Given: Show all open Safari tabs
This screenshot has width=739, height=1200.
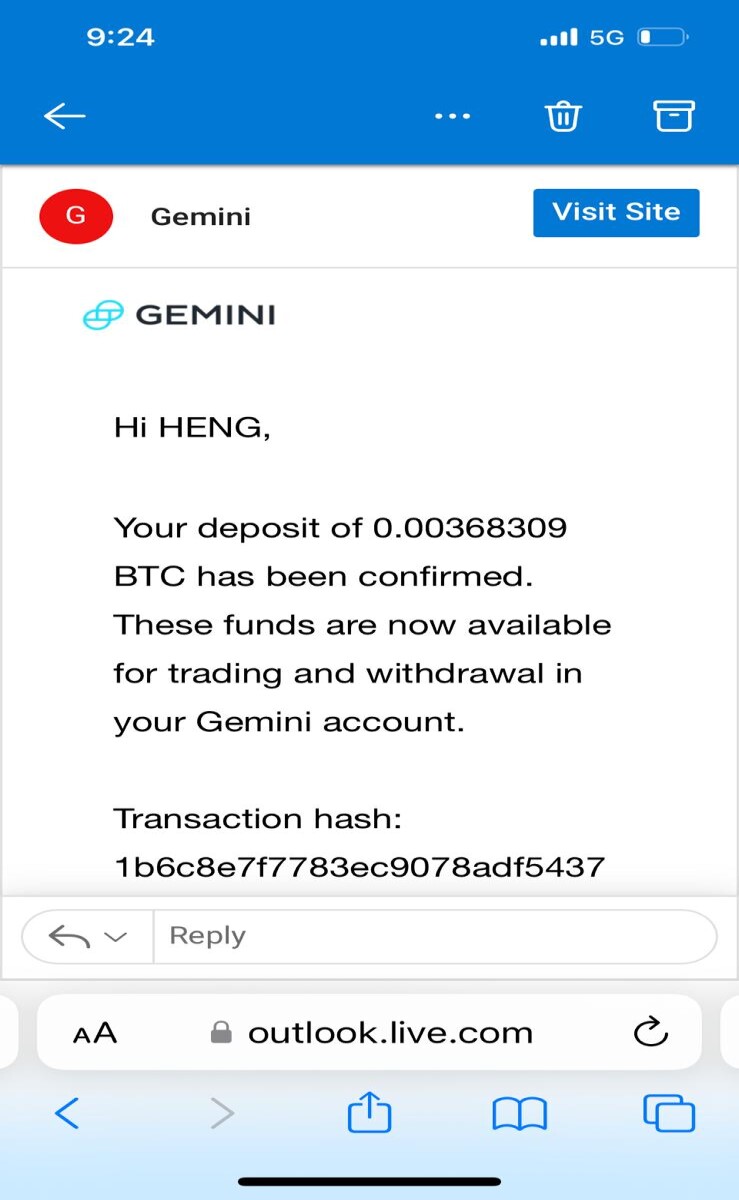Looking at the screenshot, I should click(669, 1113).
